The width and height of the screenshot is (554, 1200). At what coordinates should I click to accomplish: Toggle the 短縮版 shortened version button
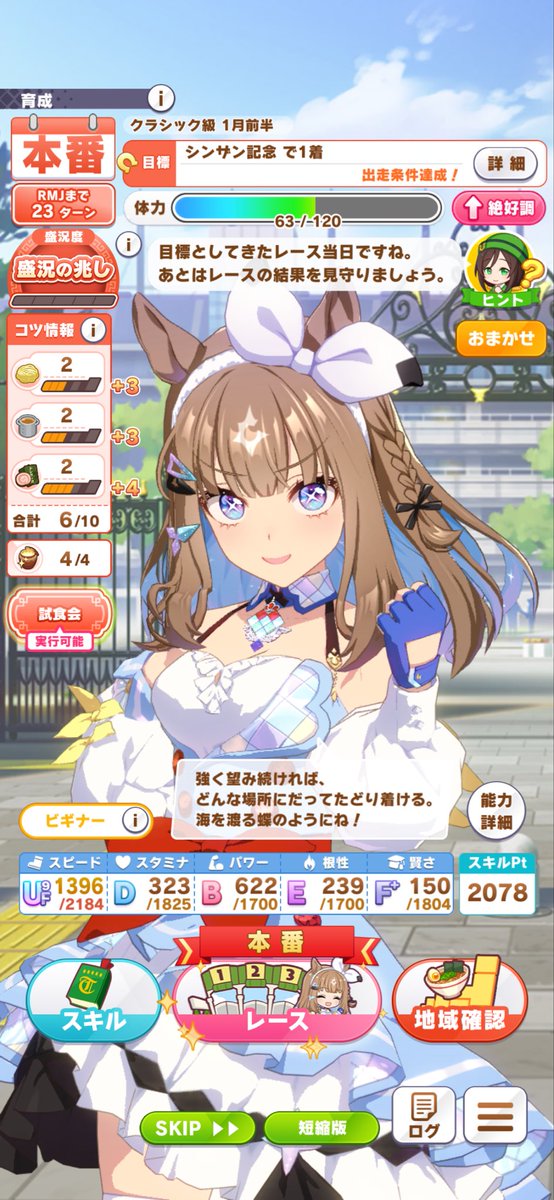(x=320, y=1127)
